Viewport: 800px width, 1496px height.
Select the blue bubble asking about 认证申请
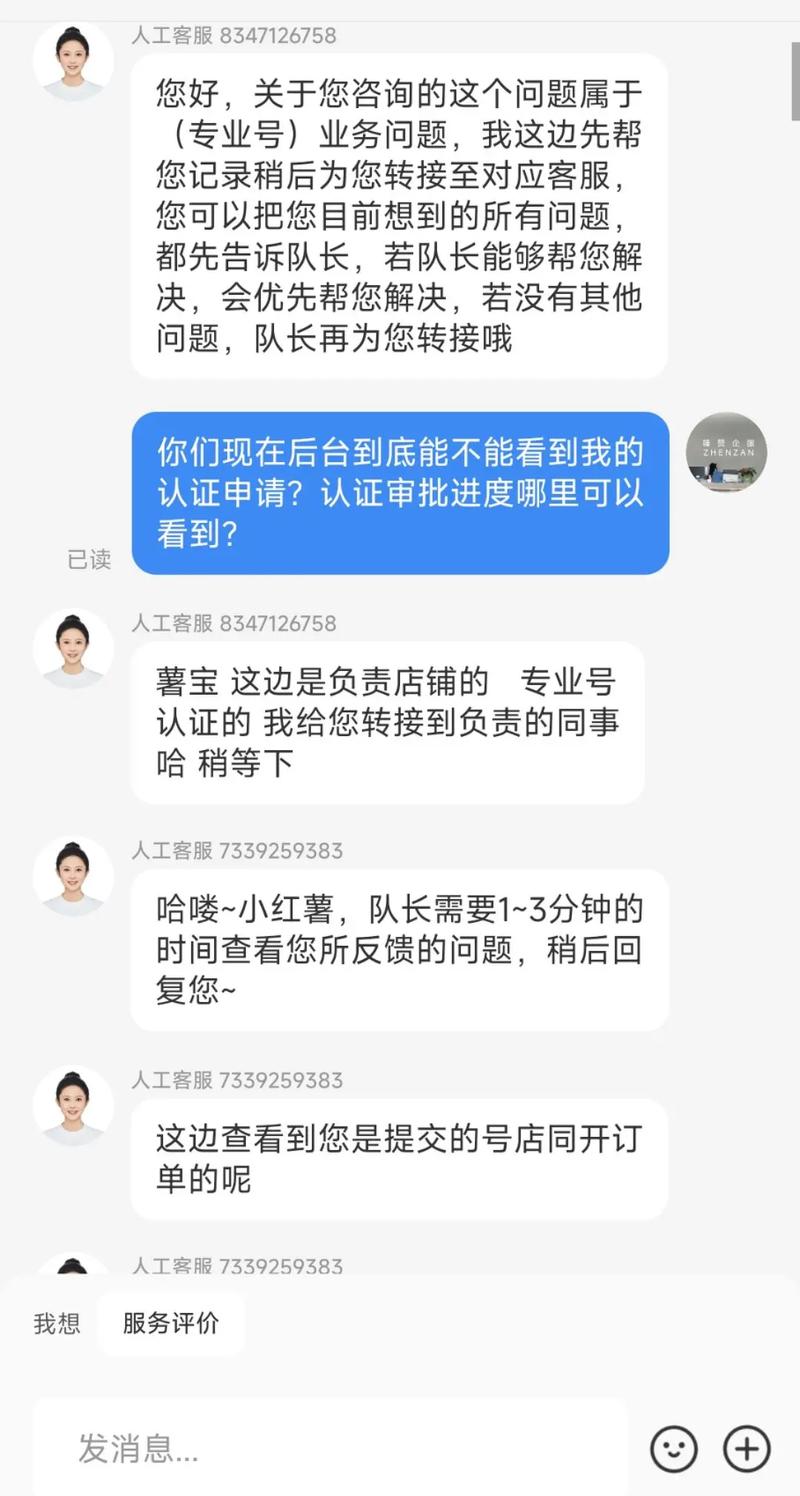398,492
